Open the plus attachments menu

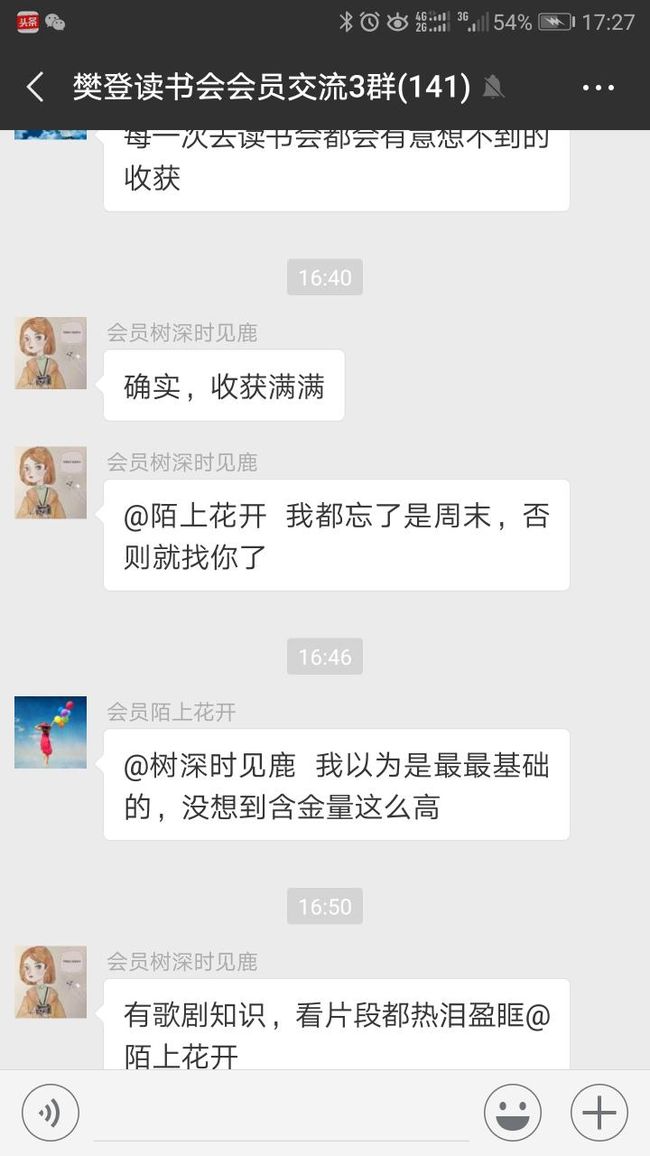599,1113
